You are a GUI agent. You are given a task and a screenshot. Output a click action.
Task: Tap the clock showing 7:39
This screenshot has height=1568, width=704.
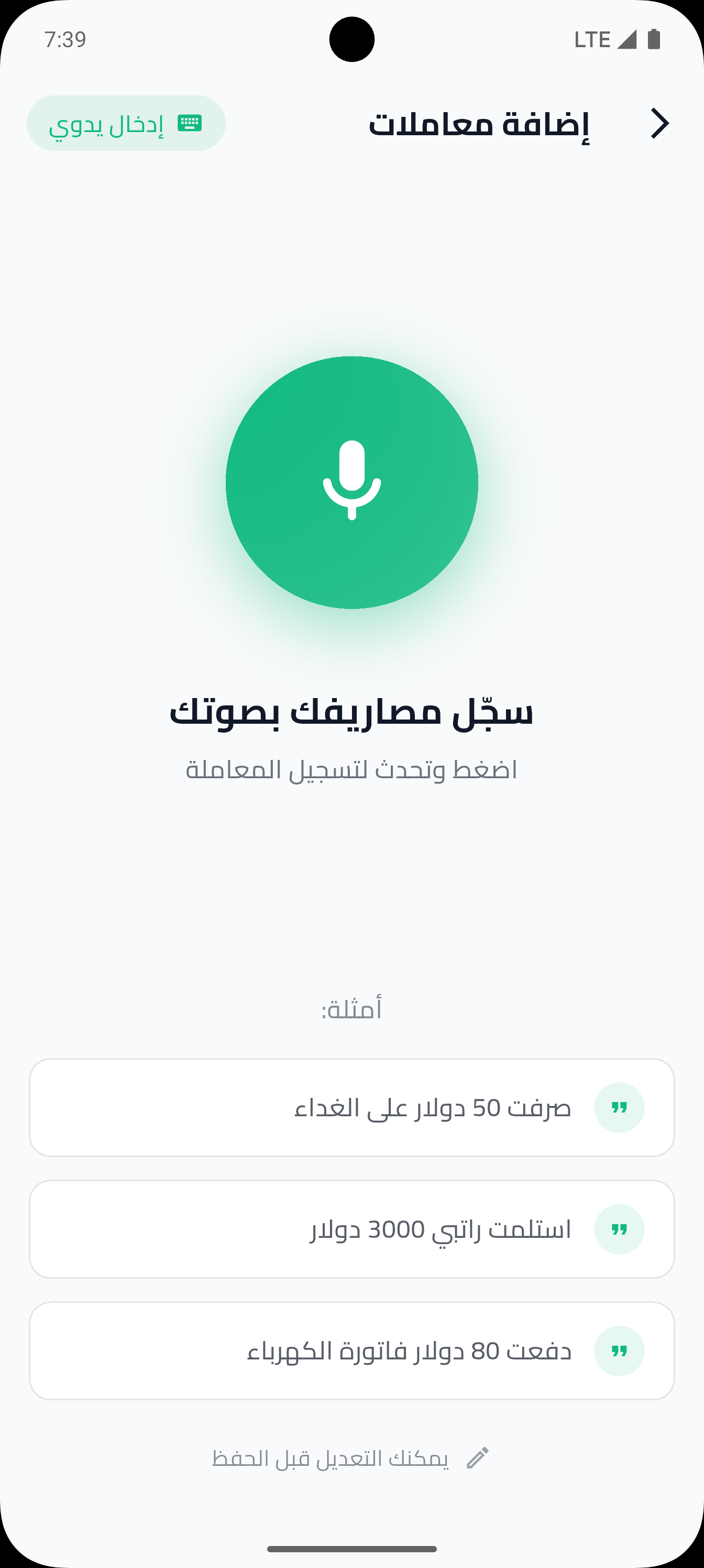coord(64,39)
